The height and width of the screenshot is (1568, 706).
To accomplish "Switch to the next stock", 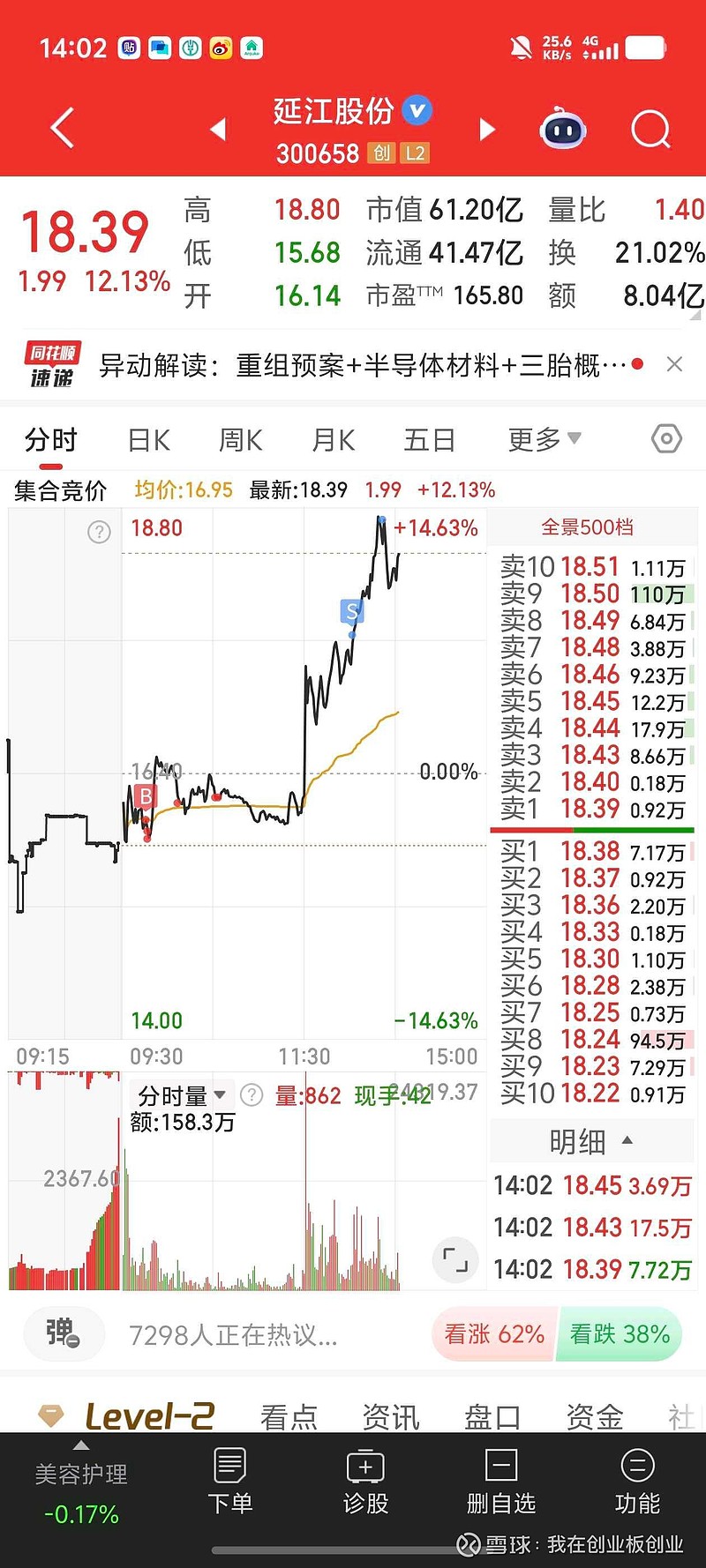I will pyautogui.click(x=486, y=130).
